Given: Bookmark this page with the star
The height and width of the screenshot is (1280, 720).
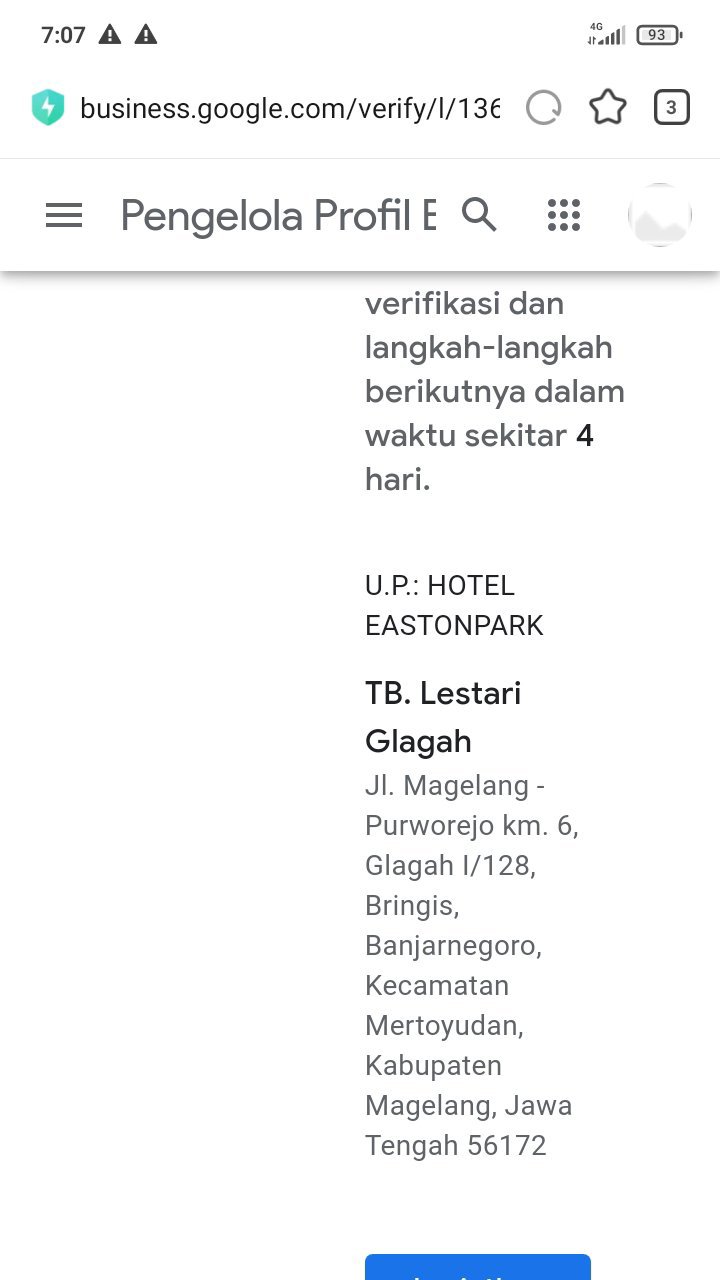Looking at the screenshot, I should [x=608, y=108].
